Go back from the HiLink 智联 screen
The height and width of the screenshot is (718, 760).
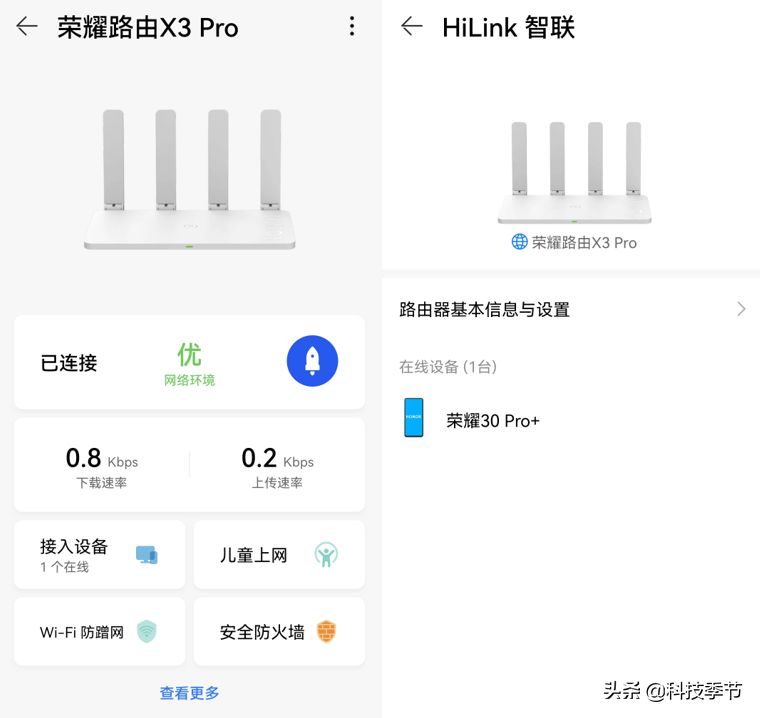pos(411,27)
